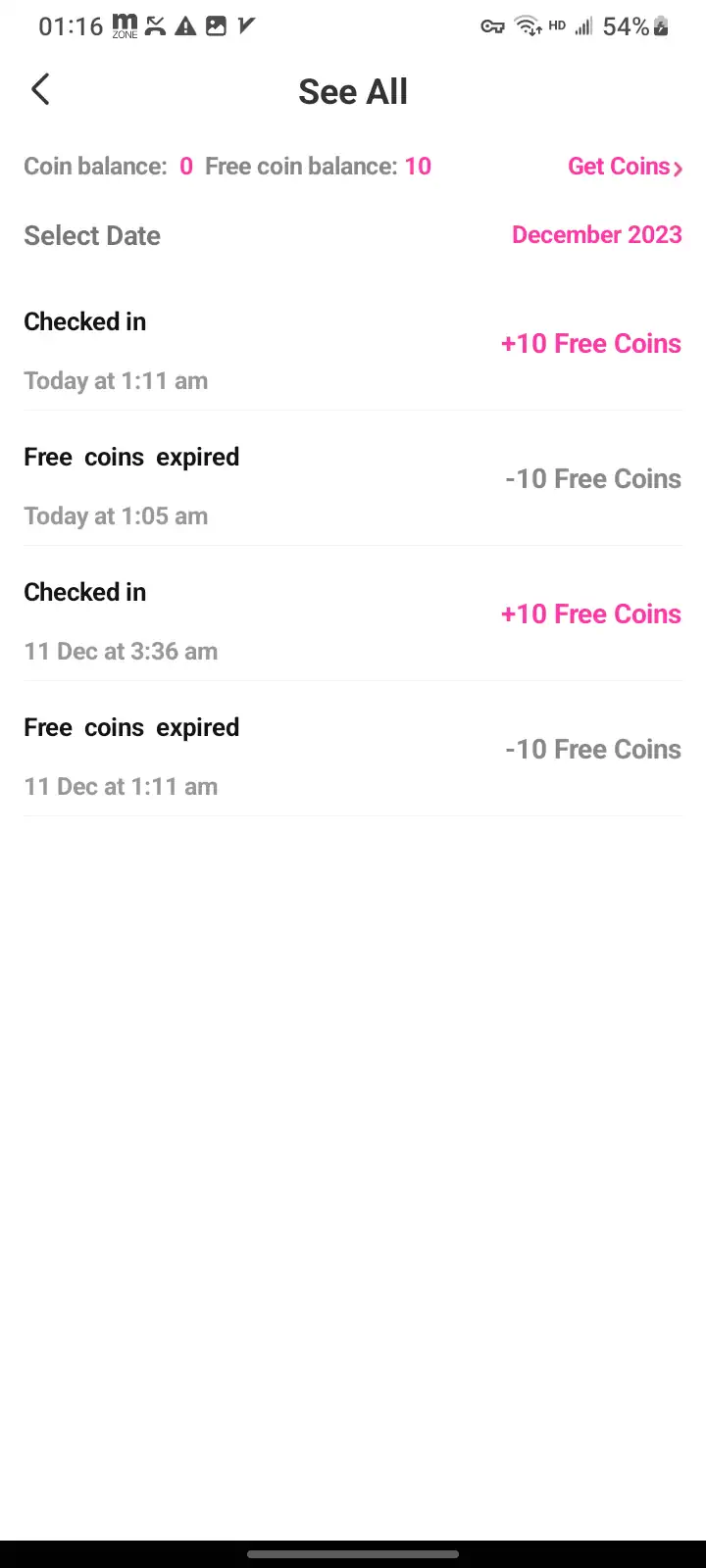The width and height of the screenshot is (706, 1568).
Task: Tap the checkmark notification icon
Action: 245,25
